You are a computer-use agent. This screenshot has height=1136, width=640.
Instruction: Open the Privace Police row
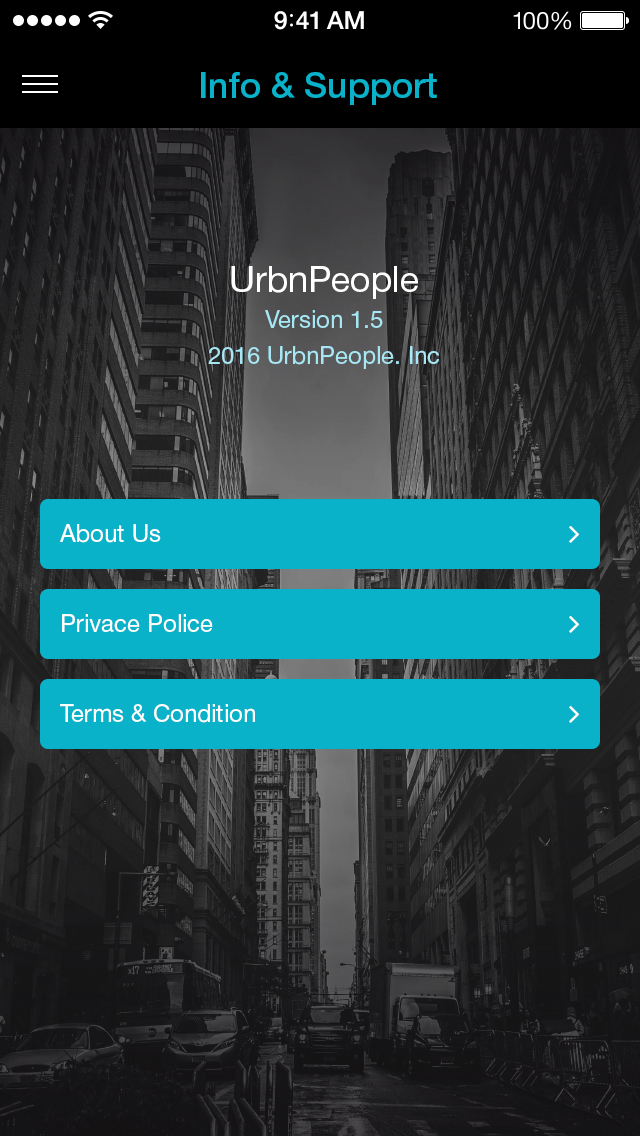[x=320, y=624]
